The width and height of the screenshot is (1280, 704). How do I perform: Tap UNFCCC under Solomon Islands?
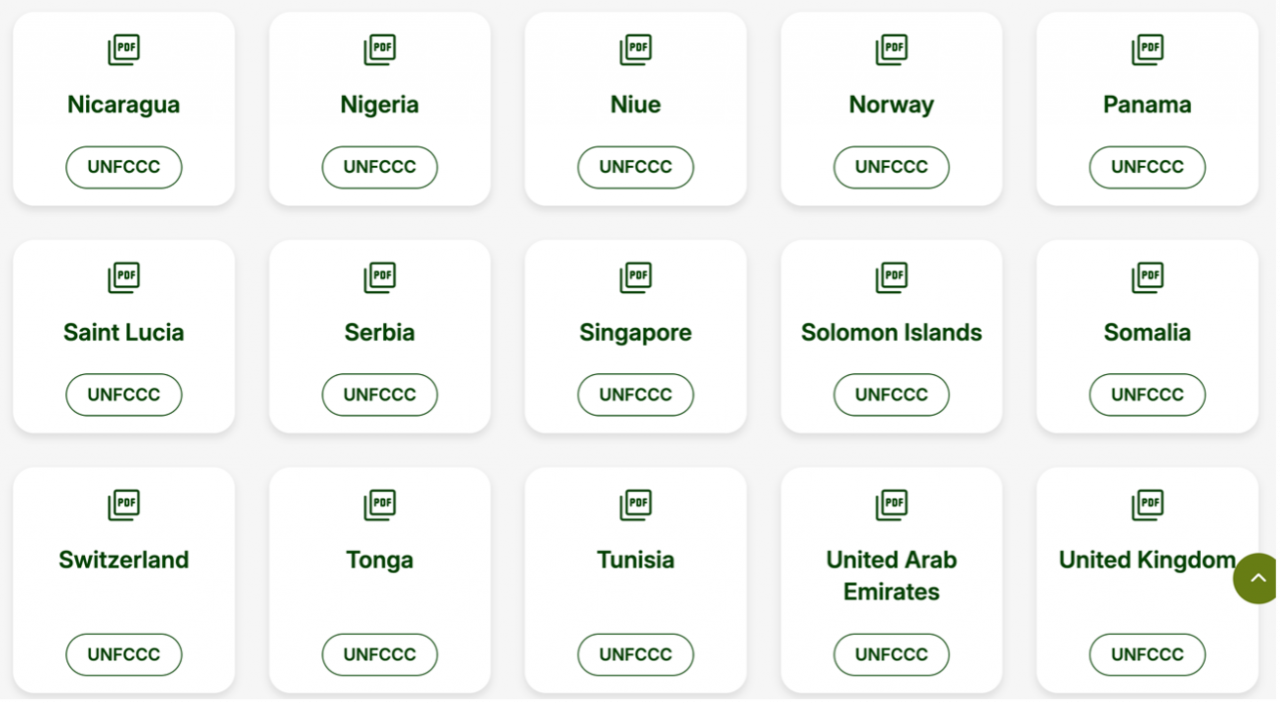(891, 395)
